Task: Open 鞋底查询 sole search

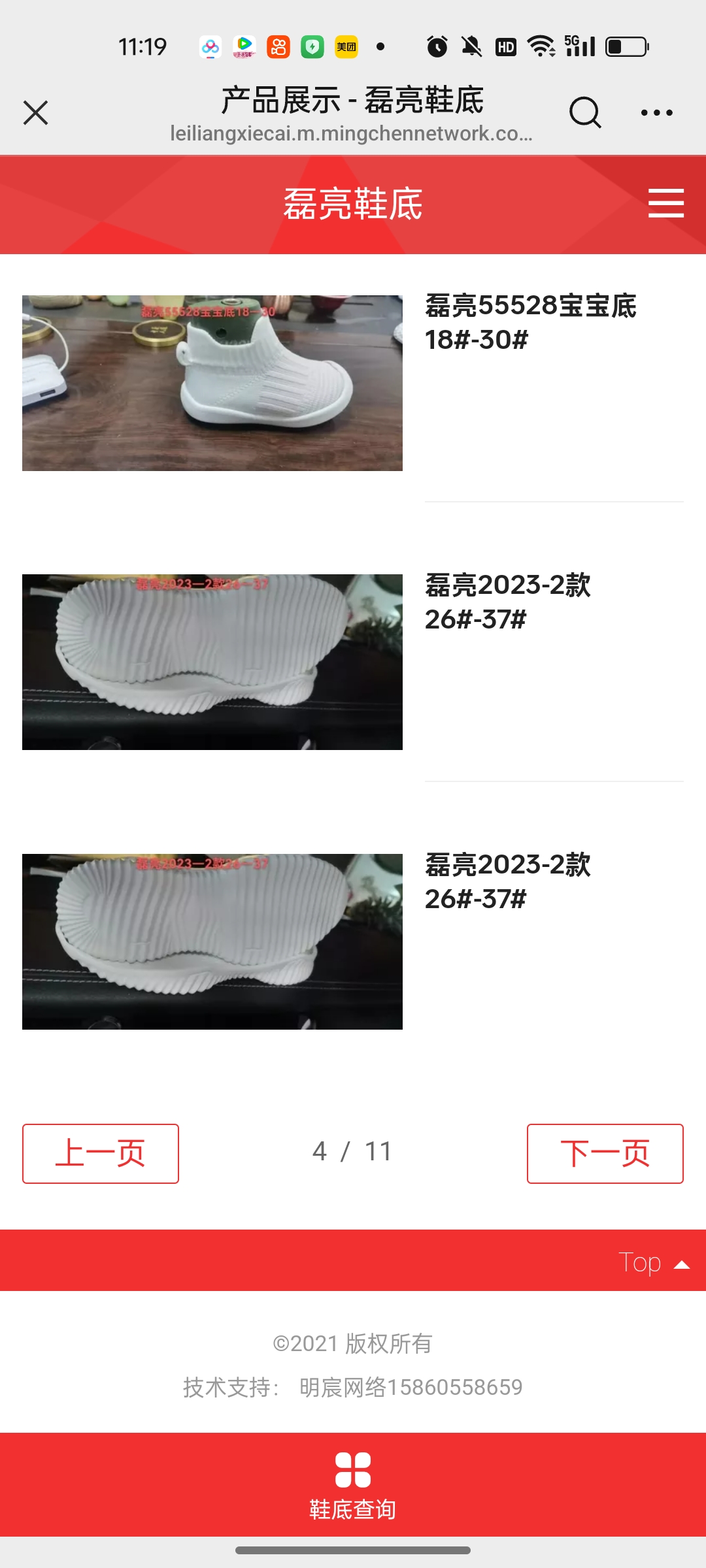Action: tap(353, 1486)
